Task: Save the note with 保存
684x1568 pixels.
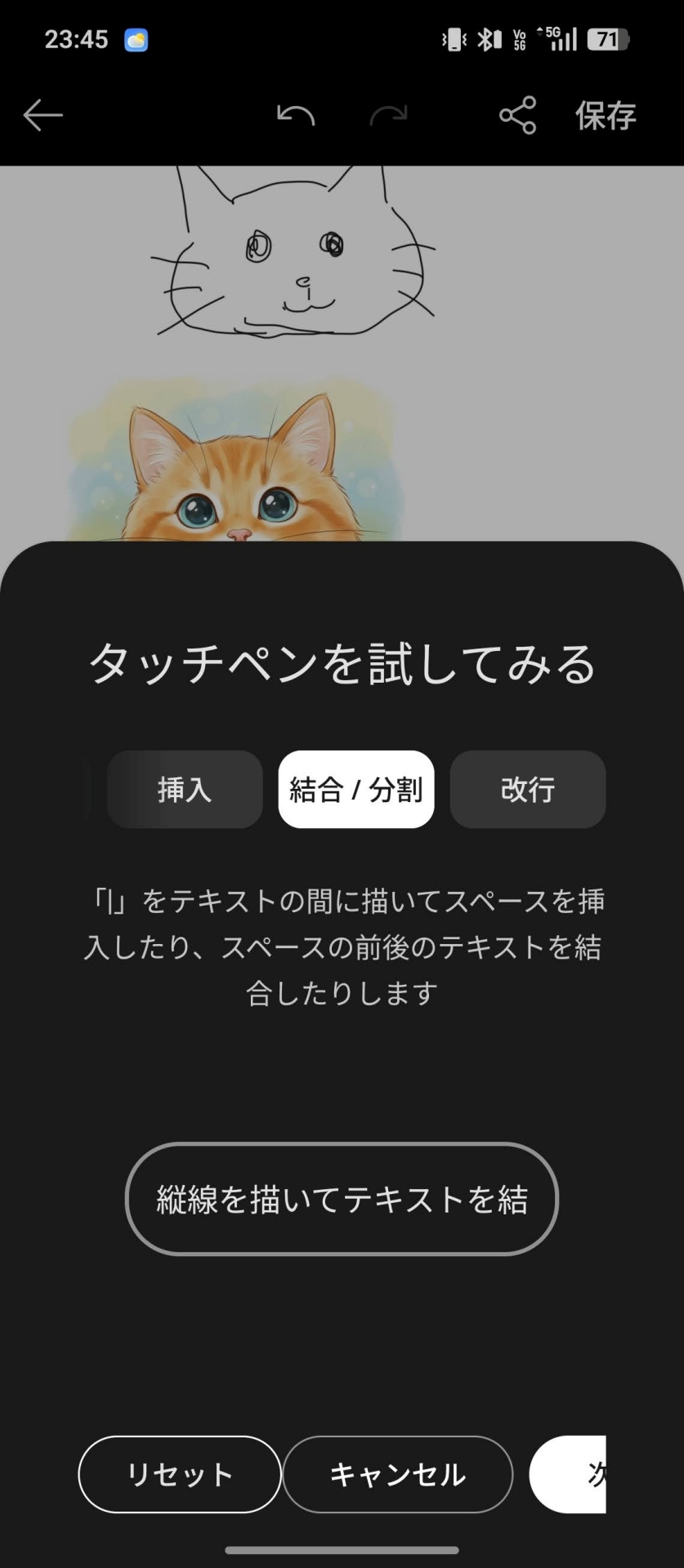Action: coord(606,115)
